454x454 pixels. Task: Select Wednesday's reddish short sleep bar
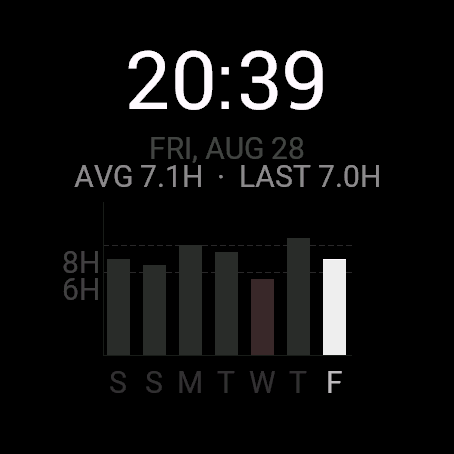tap(262, 317)
